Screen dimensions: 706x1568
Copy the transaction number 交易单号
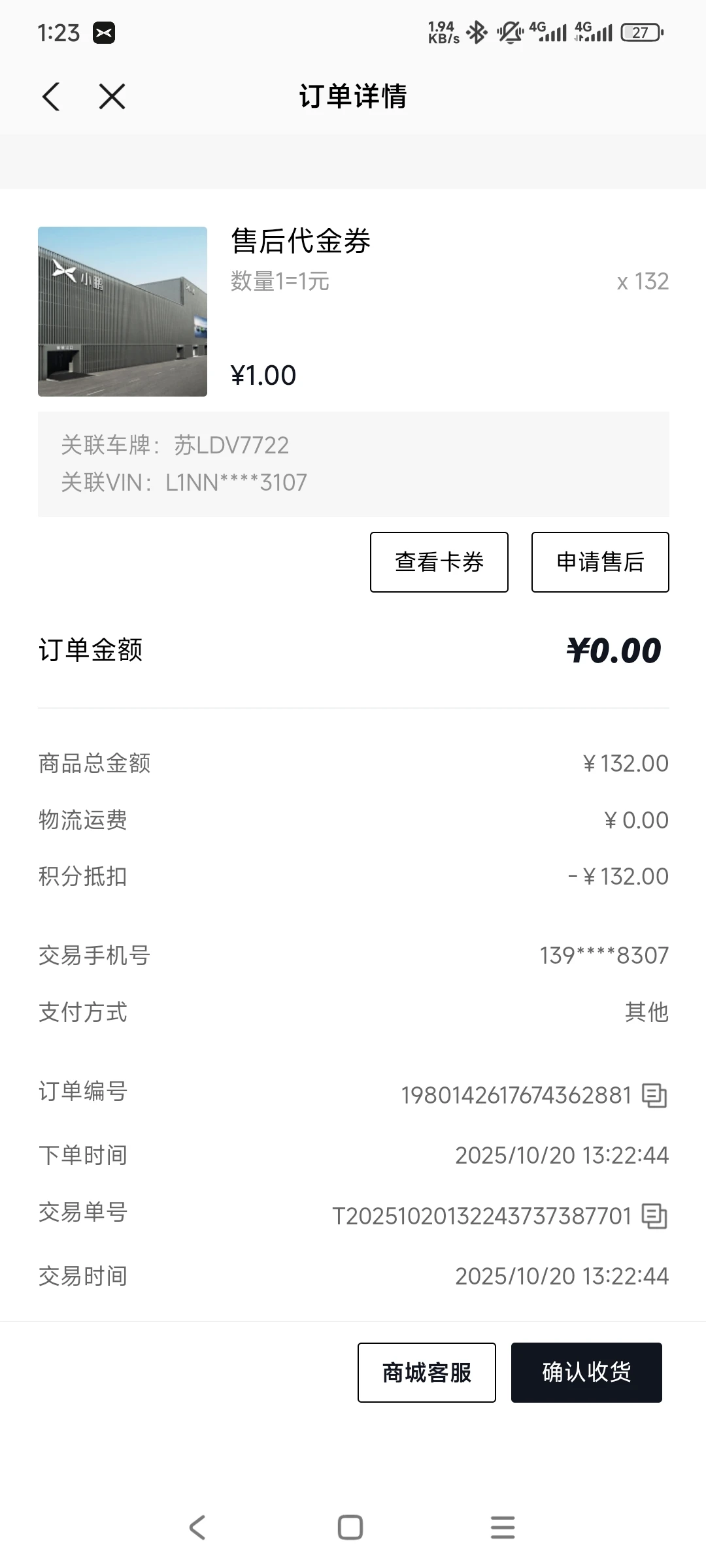tap(654, 1217)
